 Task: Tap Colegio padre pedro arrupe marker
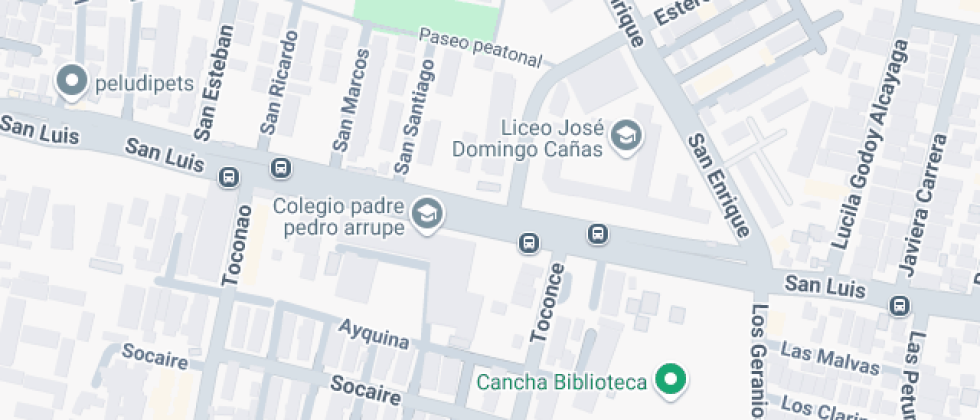click(x=429, y=213)
